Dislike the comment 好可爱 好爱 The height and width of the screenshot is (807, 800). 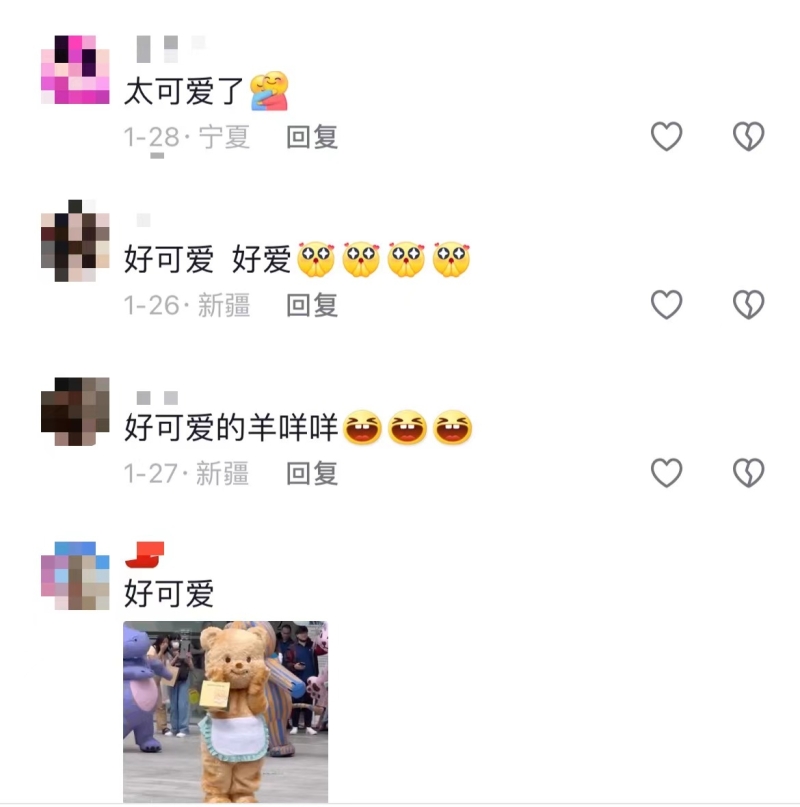click(748, 304)
